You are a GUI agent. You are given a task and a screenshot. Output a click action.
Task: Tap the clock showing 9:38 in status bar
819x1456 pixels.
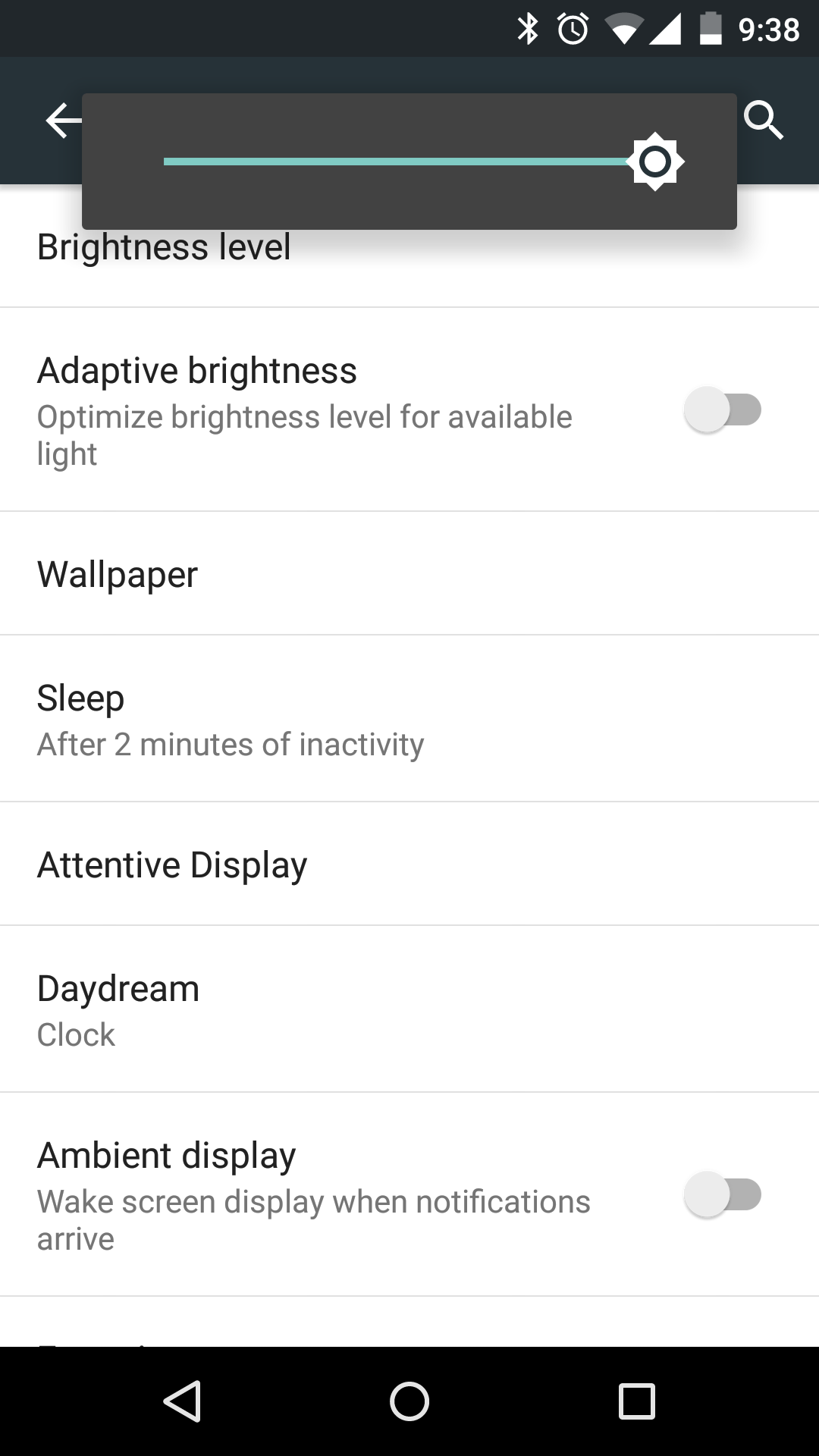(768, 29)
